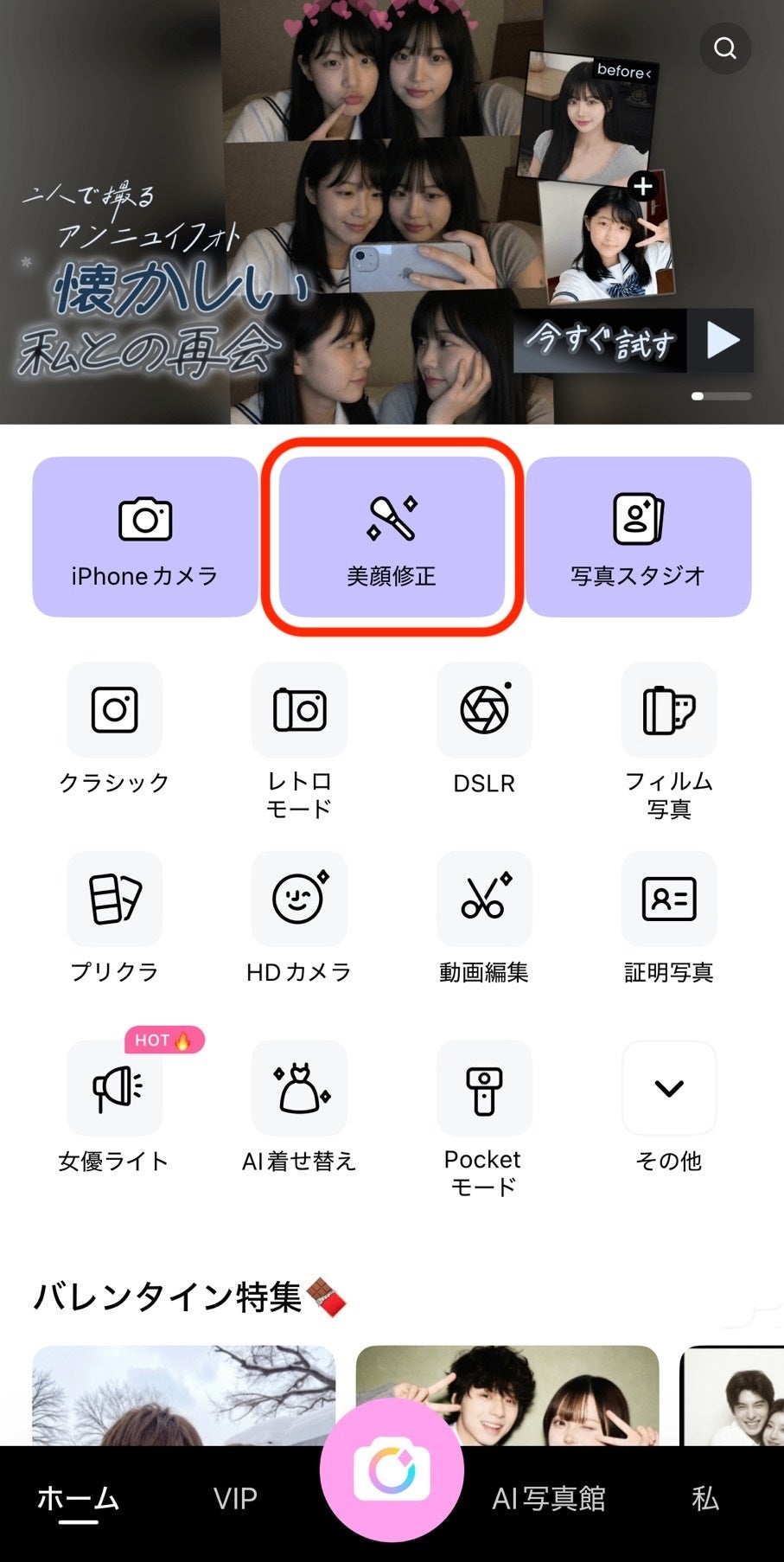
Task: Open レトロモード
Action: click(299, 711)
